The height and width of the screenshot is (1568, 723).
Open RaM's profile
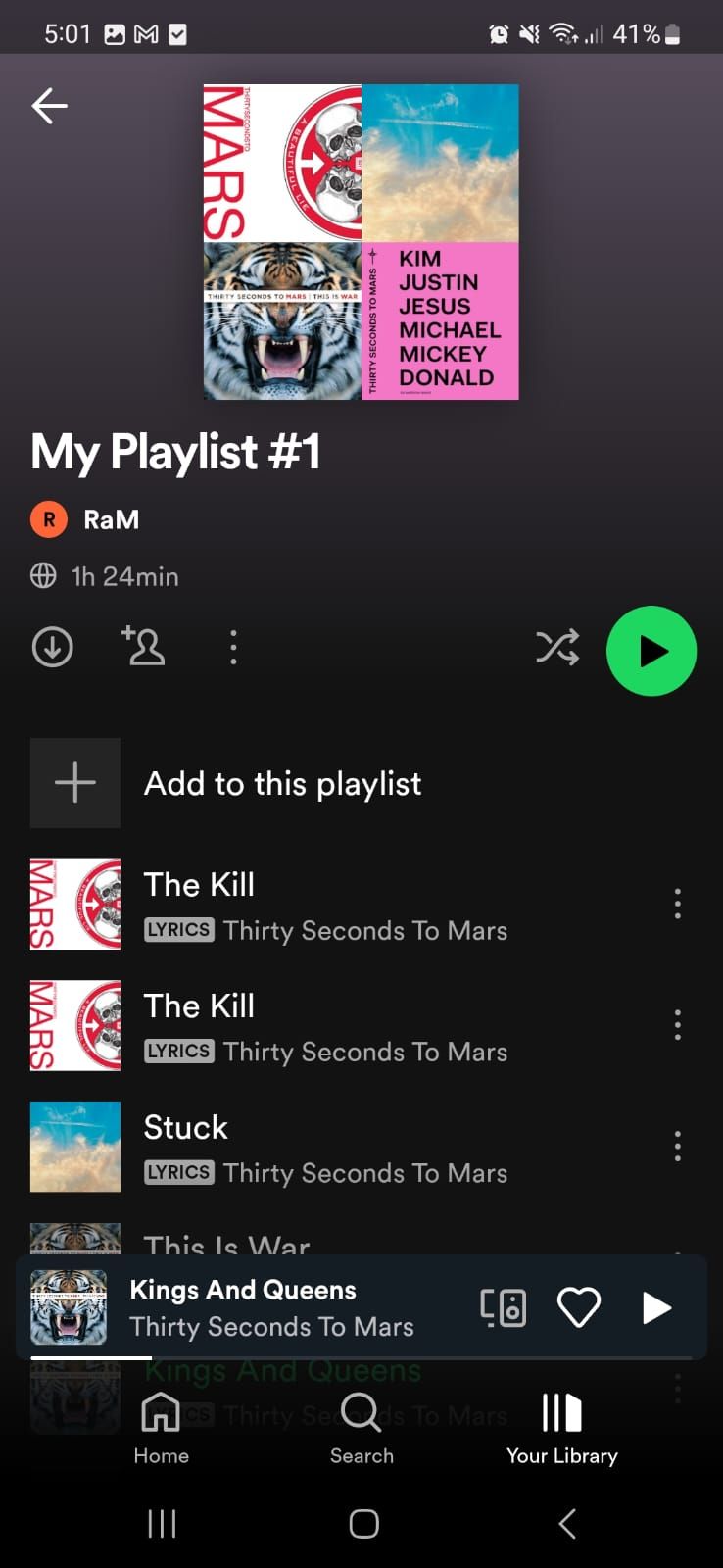pos(110,519)
